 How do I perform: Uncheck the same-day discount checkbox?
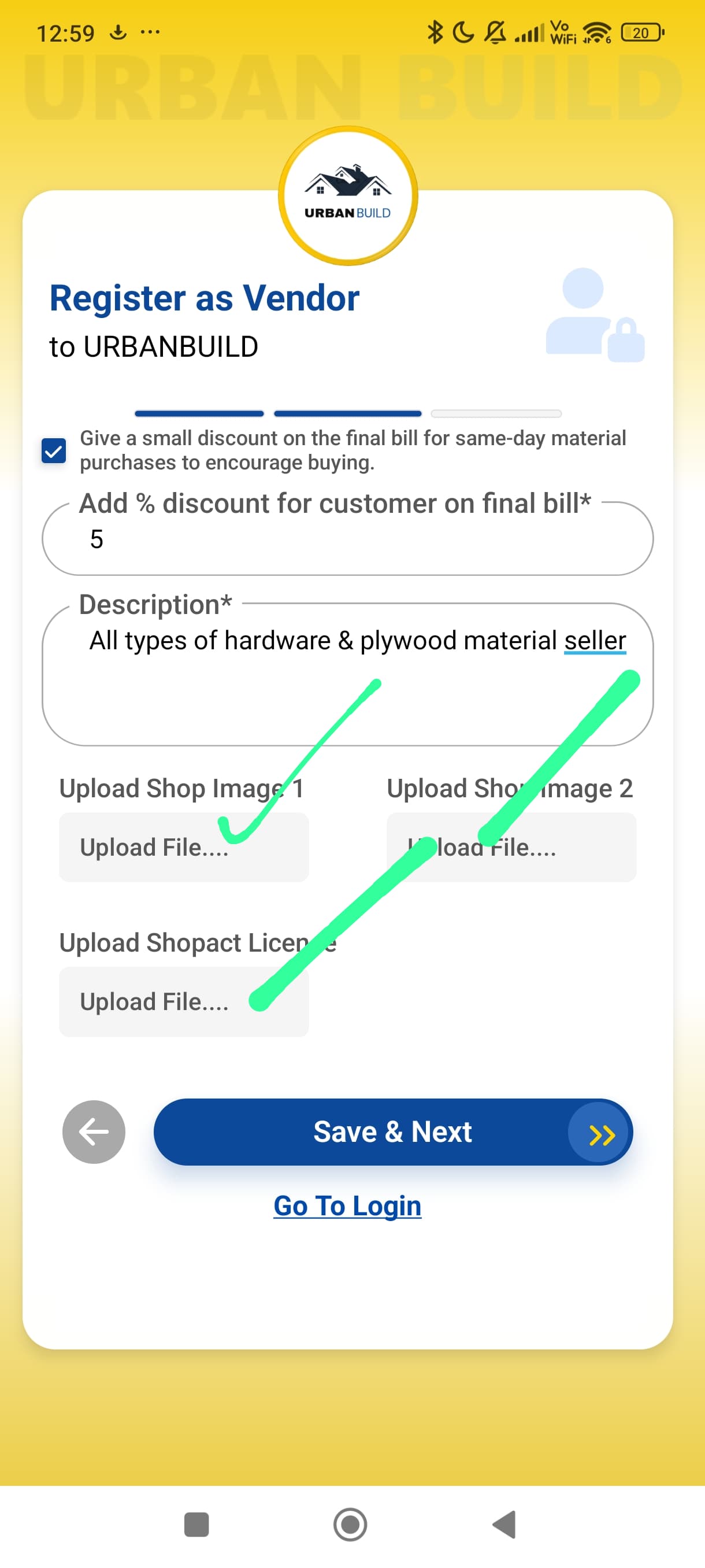point(54,450)
